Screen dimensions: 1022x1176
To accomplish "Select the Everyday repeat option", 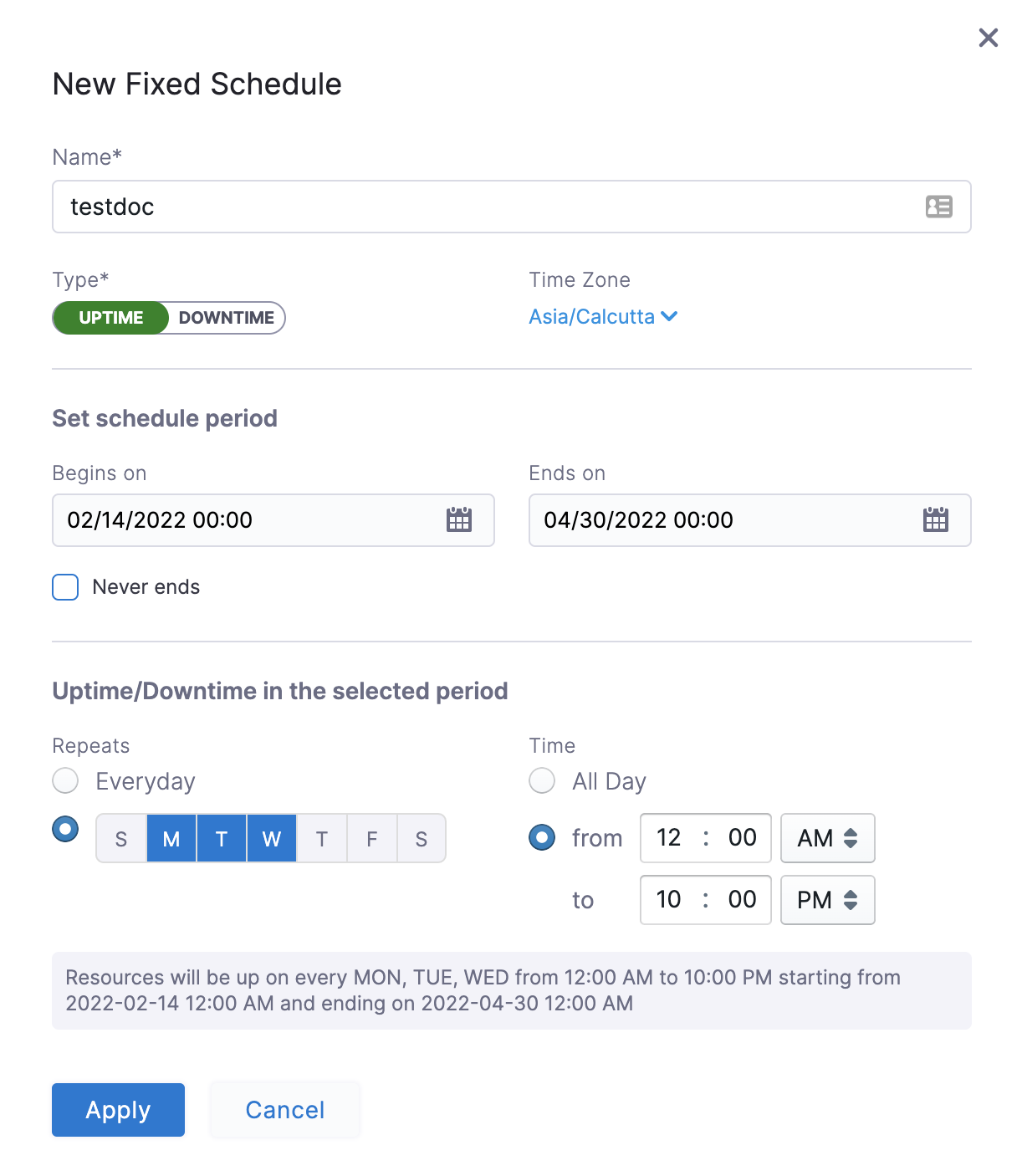I will [x=66, y=781].
